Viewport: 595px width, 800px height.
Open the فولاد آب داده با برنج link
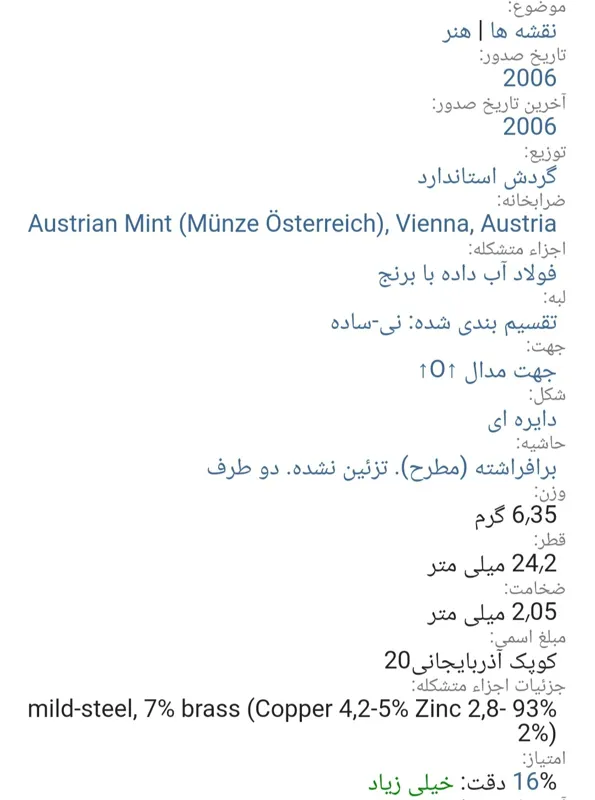[467, 273]
